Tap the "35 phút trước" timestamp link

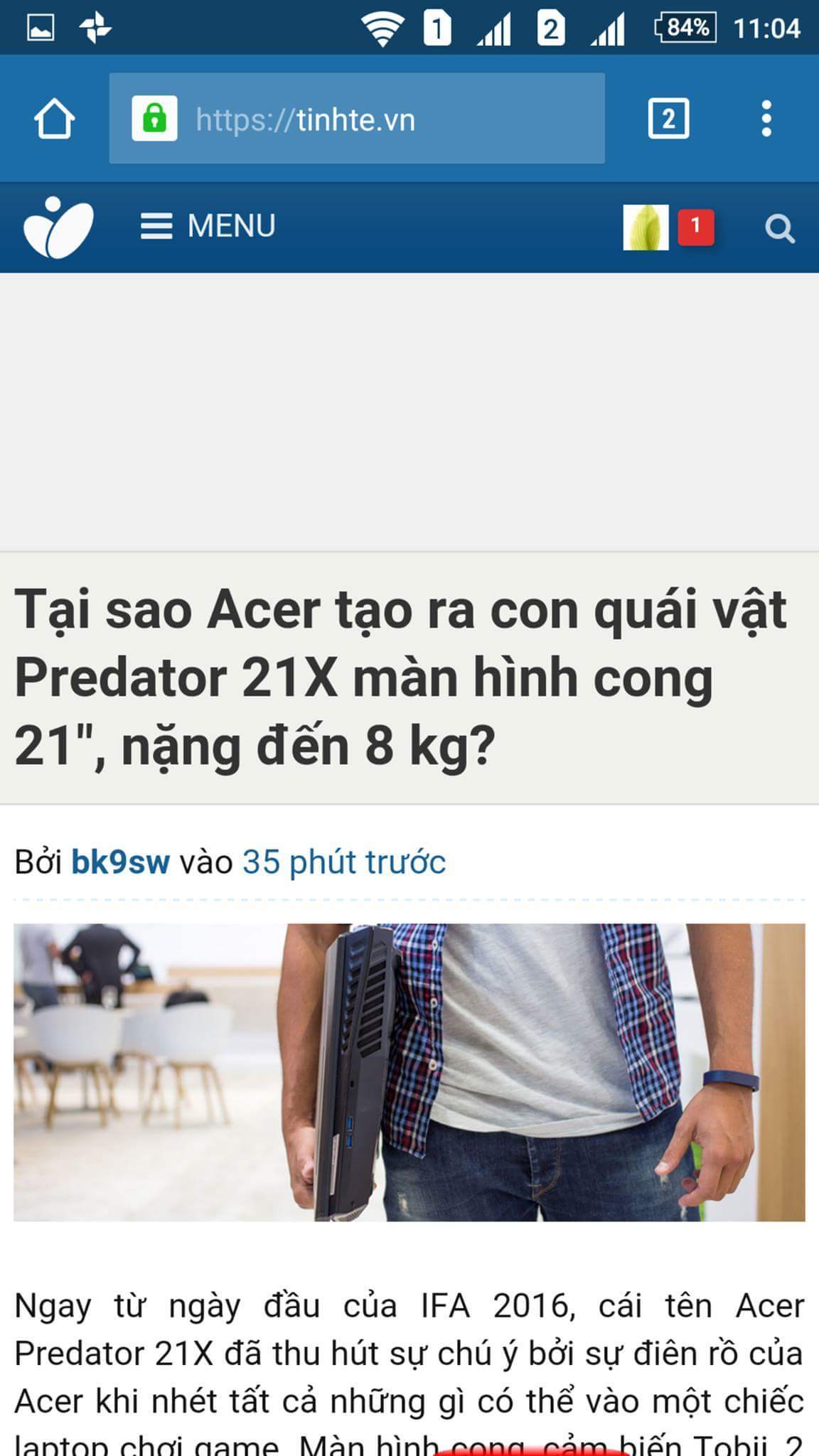(x=344, y=862)
